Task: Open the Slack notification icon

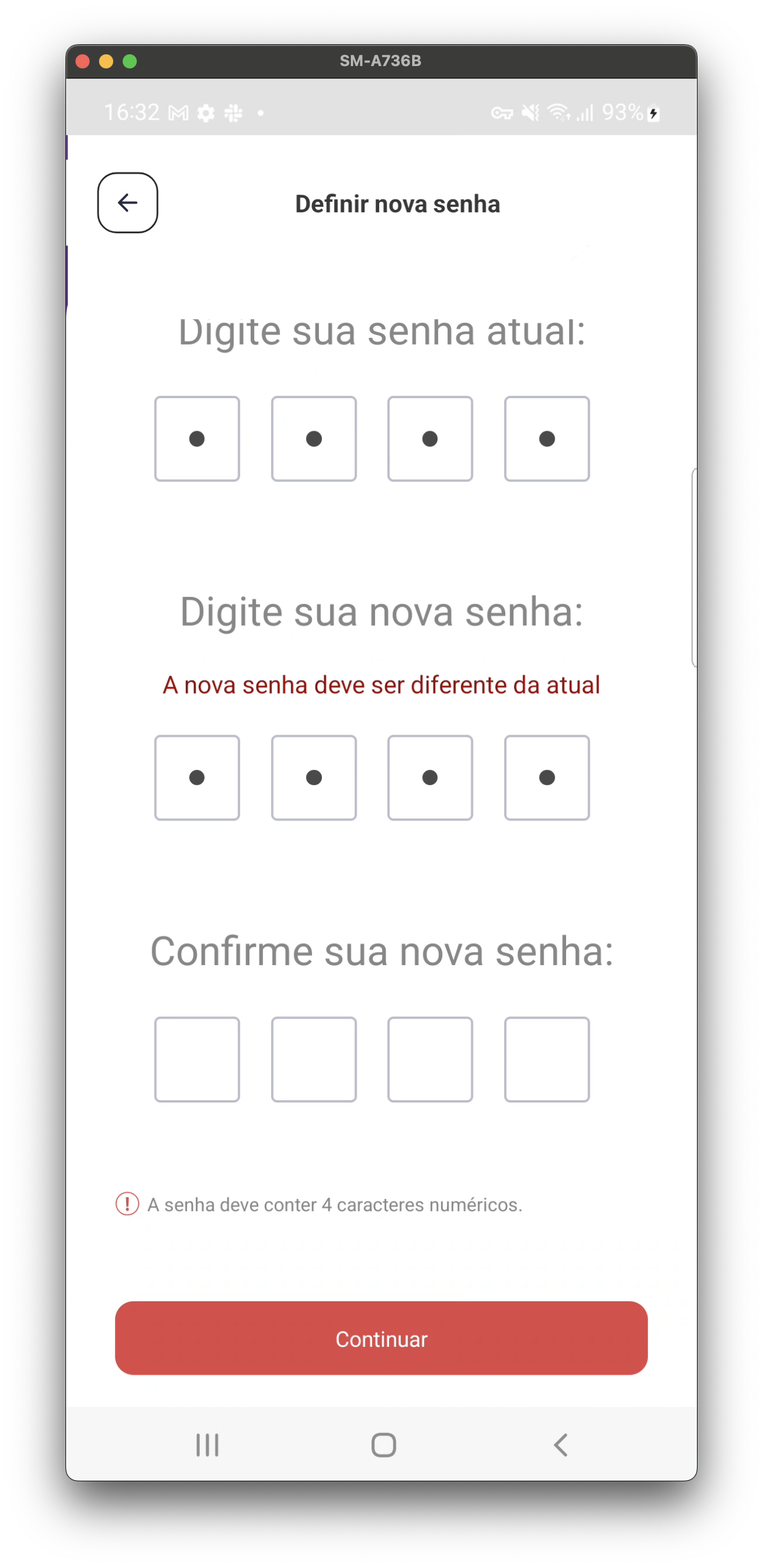Action: click(x=233, y=113)
